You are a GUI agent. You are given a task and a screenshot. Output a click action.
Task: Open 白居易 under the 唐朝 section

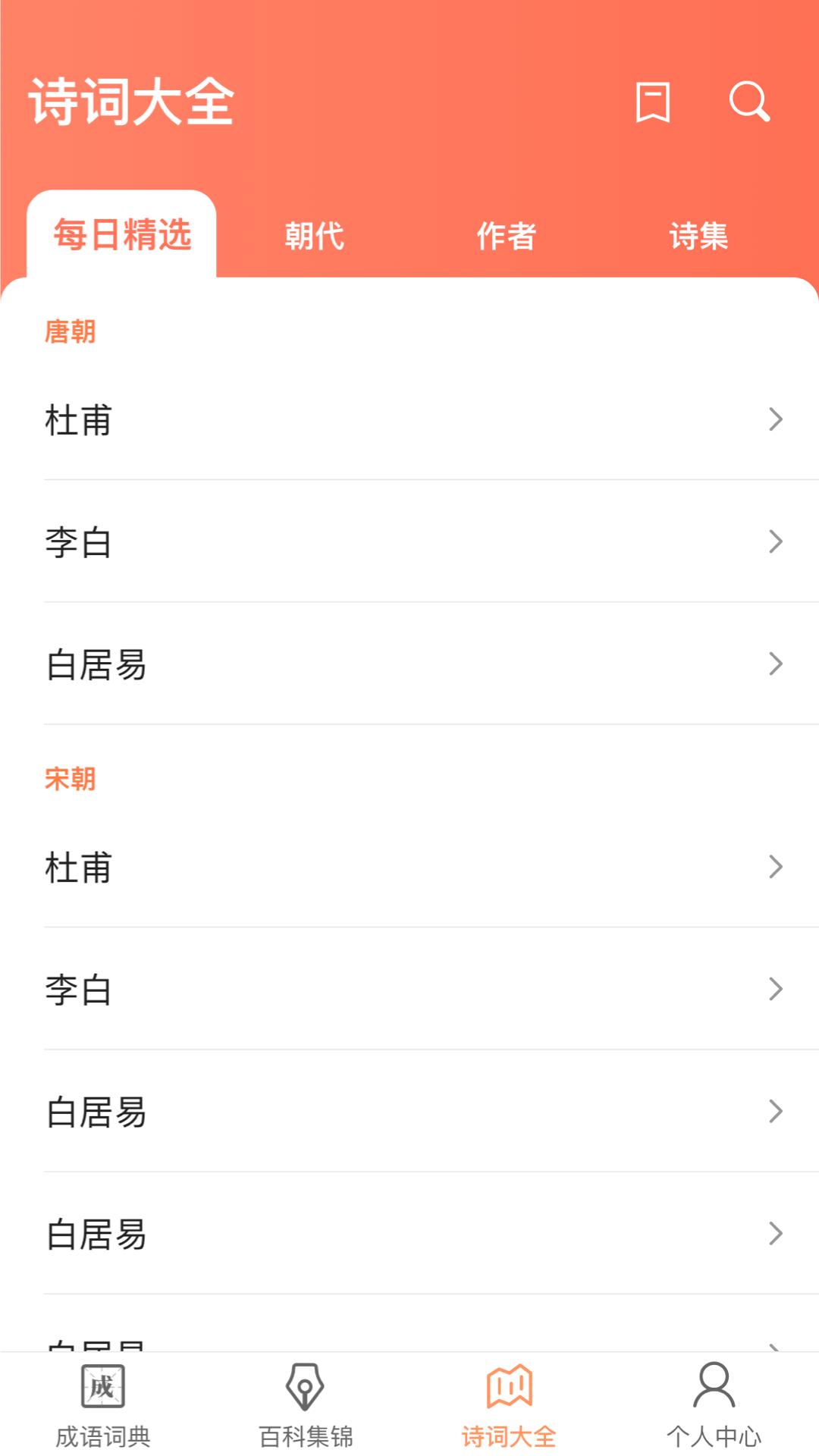(x=409, y=664)
